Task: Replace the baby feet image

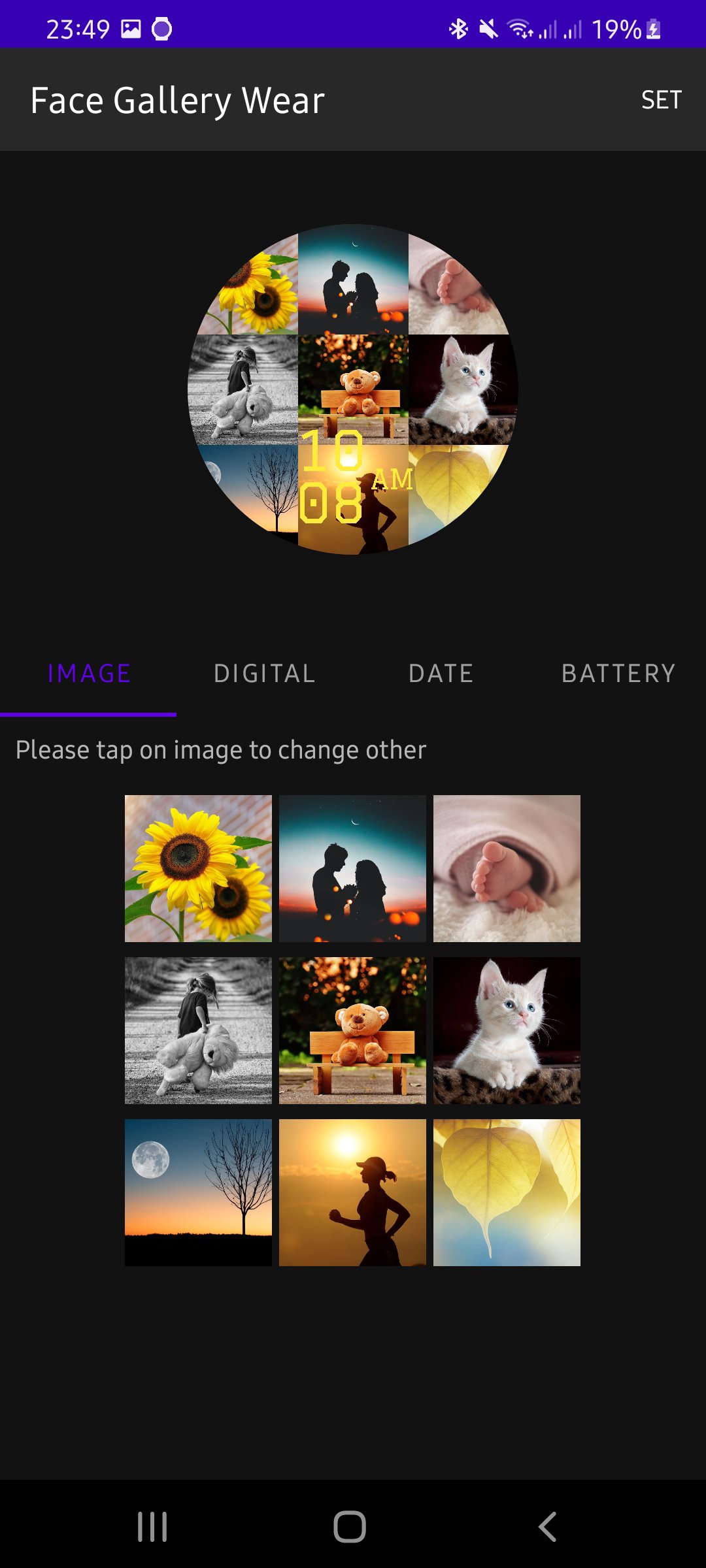Action: [507, 868]
